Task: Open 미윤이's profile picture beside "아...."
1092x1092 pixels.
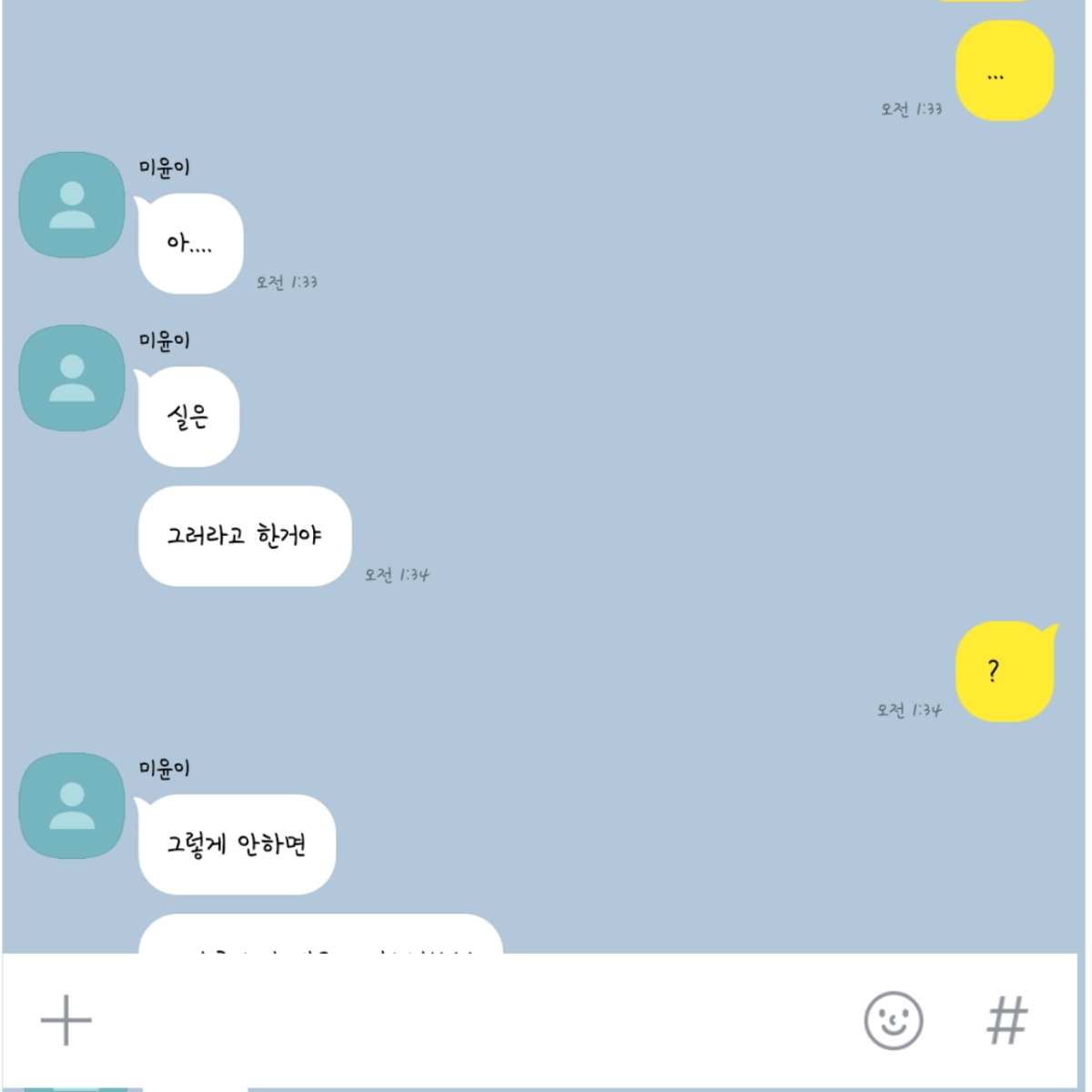Action: pos(72,206)
